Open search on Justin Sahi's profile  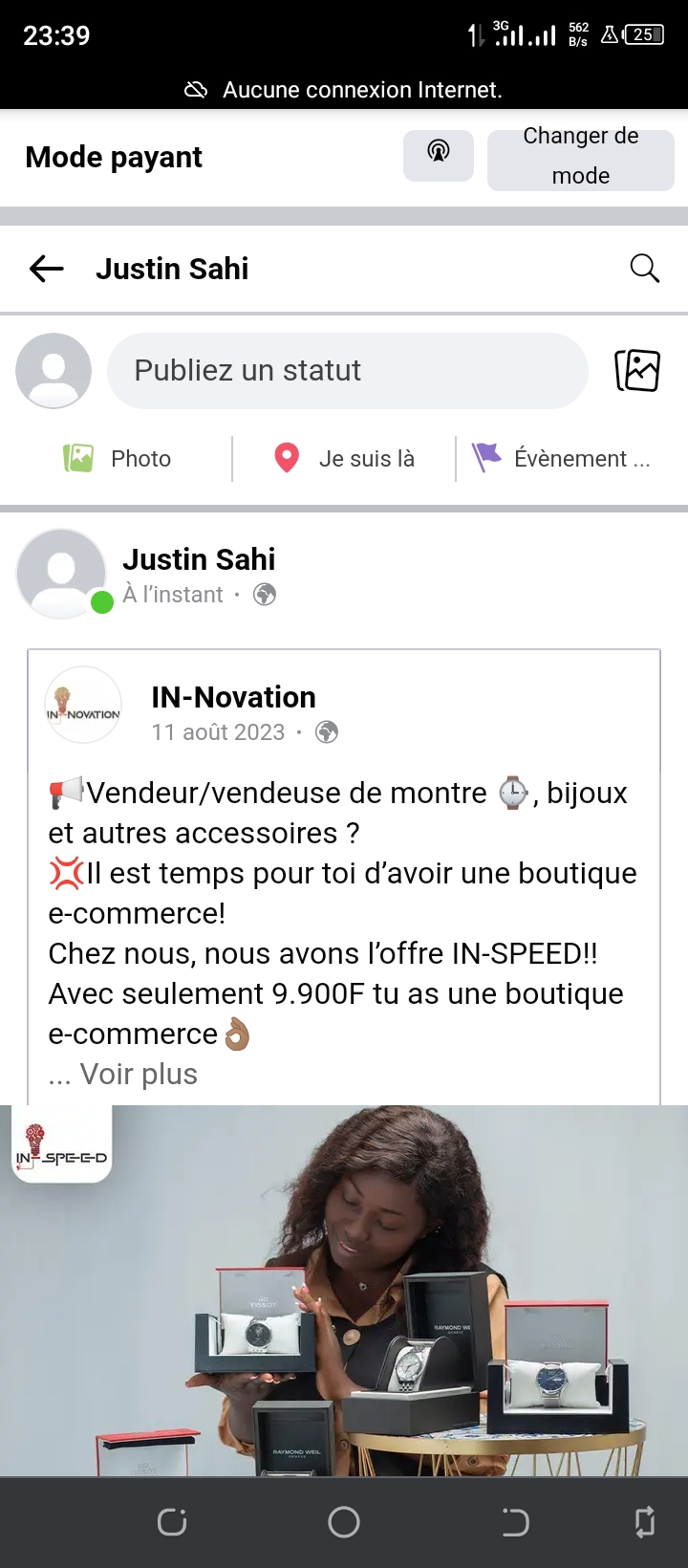(645, 269)
